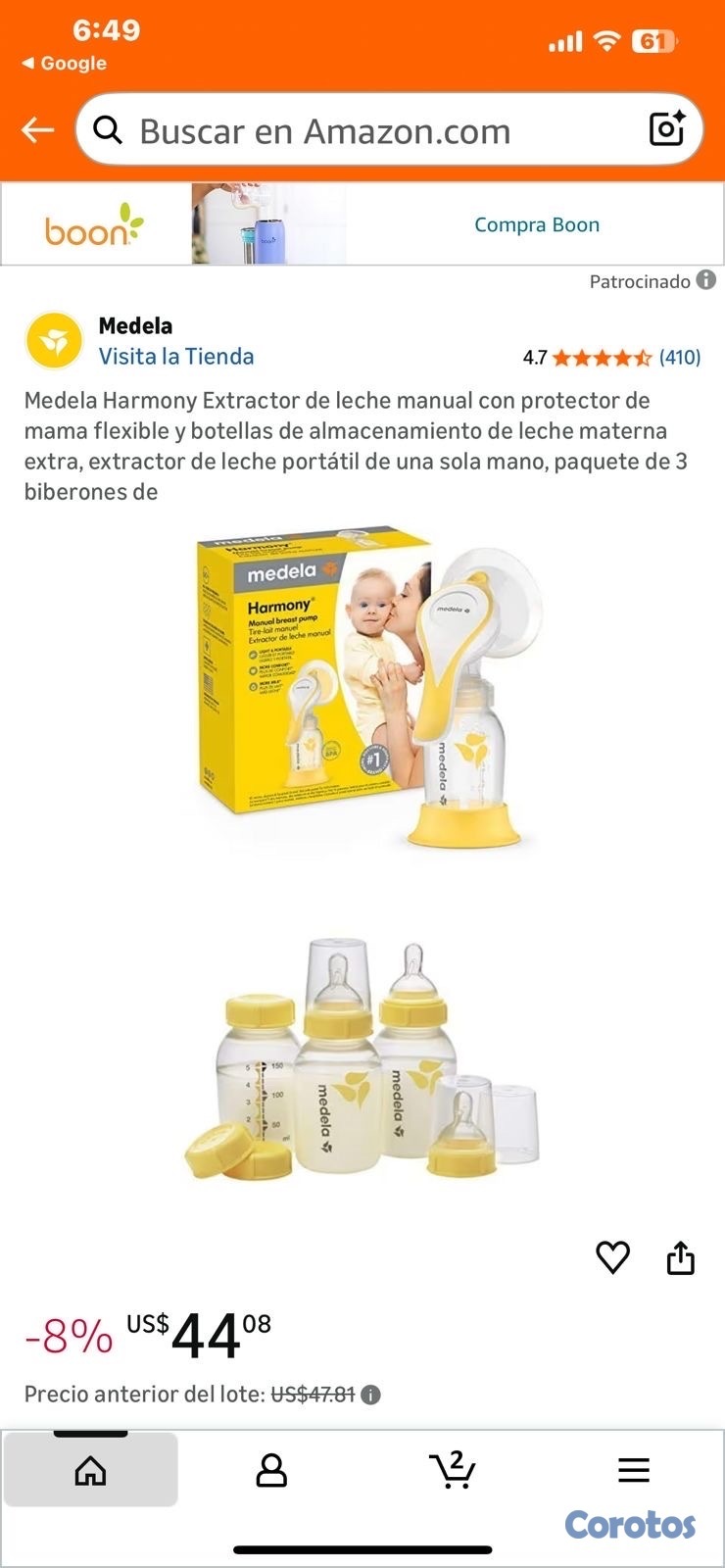Switch to the Home tab
The image size is (725, 1568).
click(91, 1469)
